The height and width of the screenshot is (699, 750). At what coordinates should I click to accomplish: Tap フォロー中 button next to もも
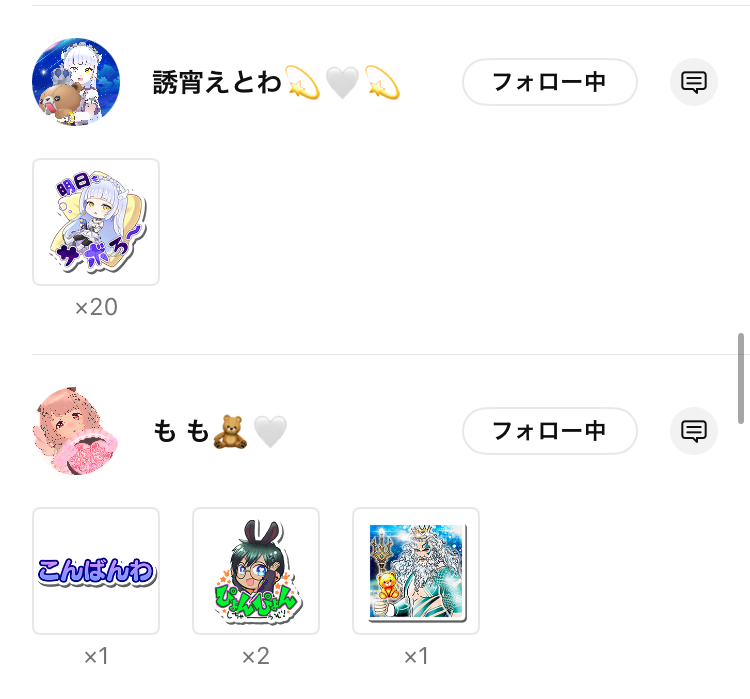pyautogui.click(x=549, y=431)
